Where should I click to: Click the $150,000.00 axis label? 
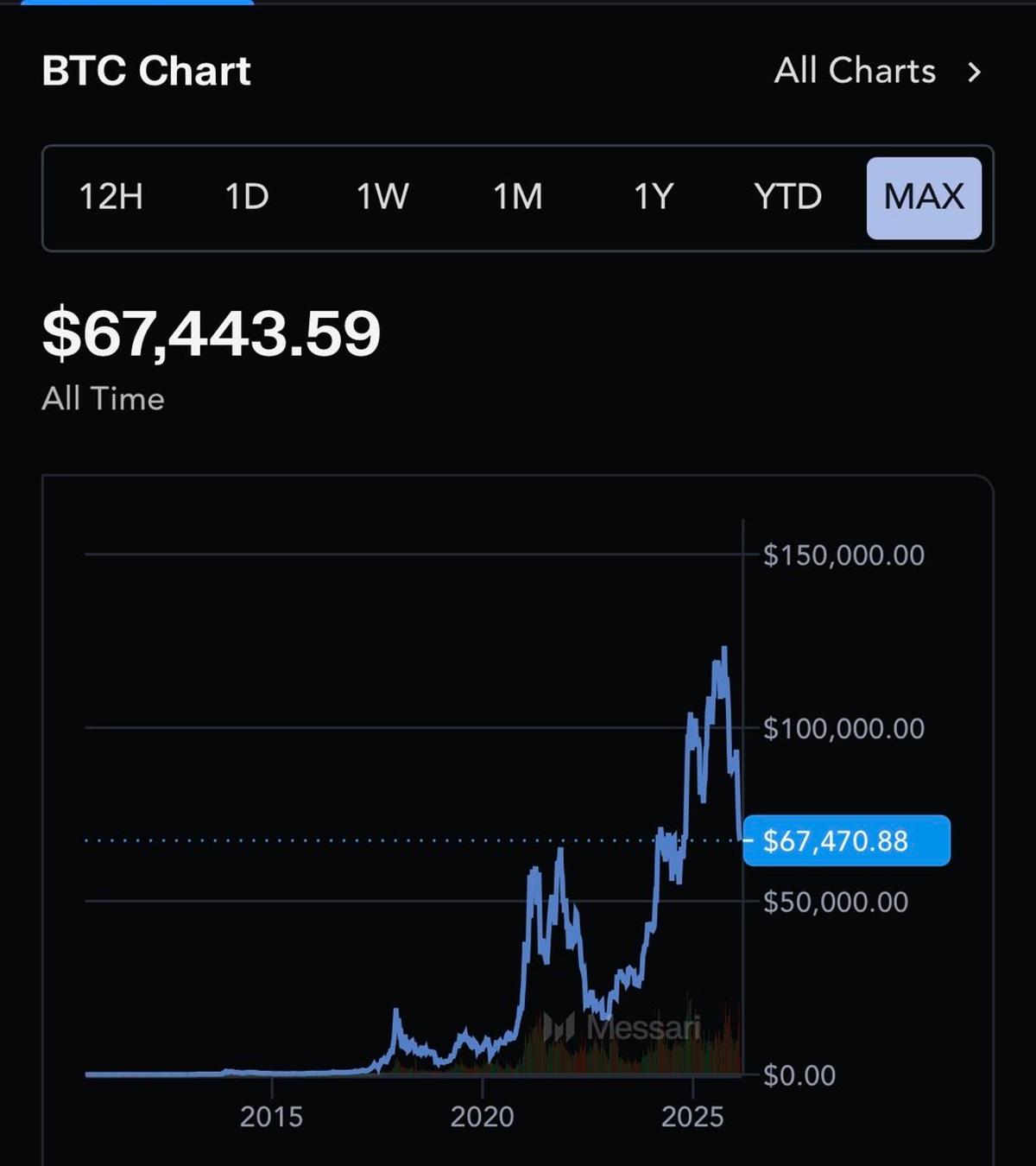842,554
